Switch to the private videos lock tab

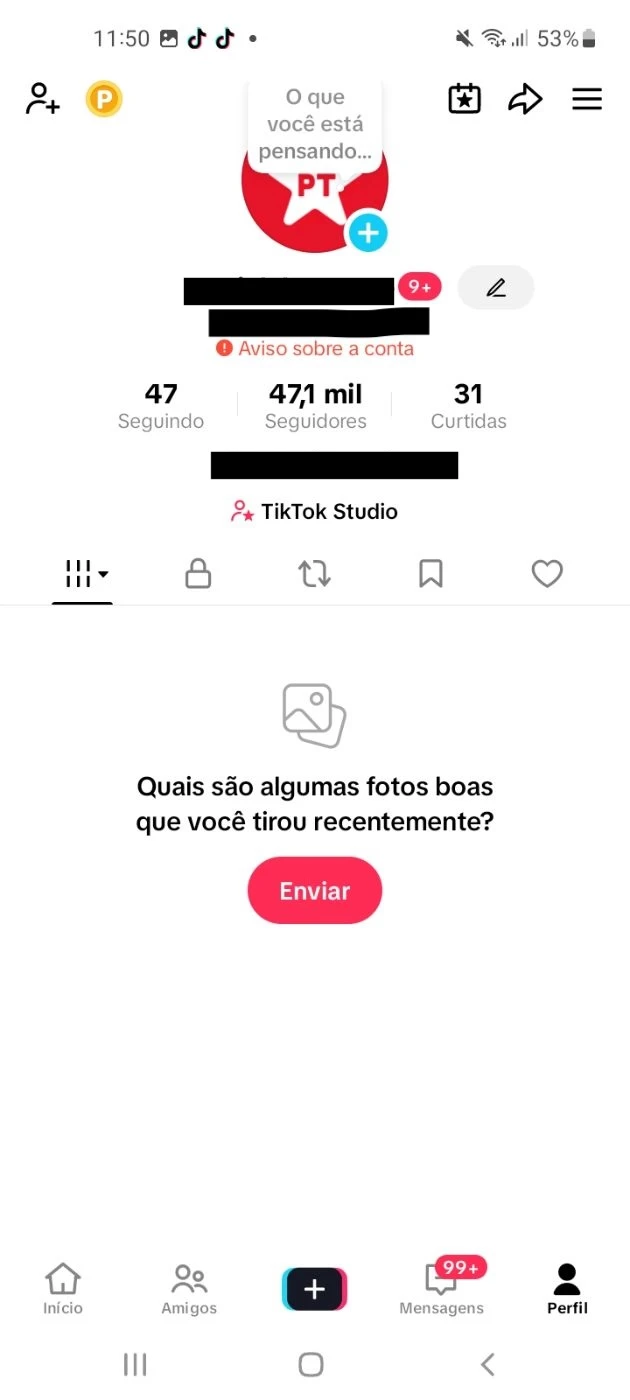pos(198,574)
